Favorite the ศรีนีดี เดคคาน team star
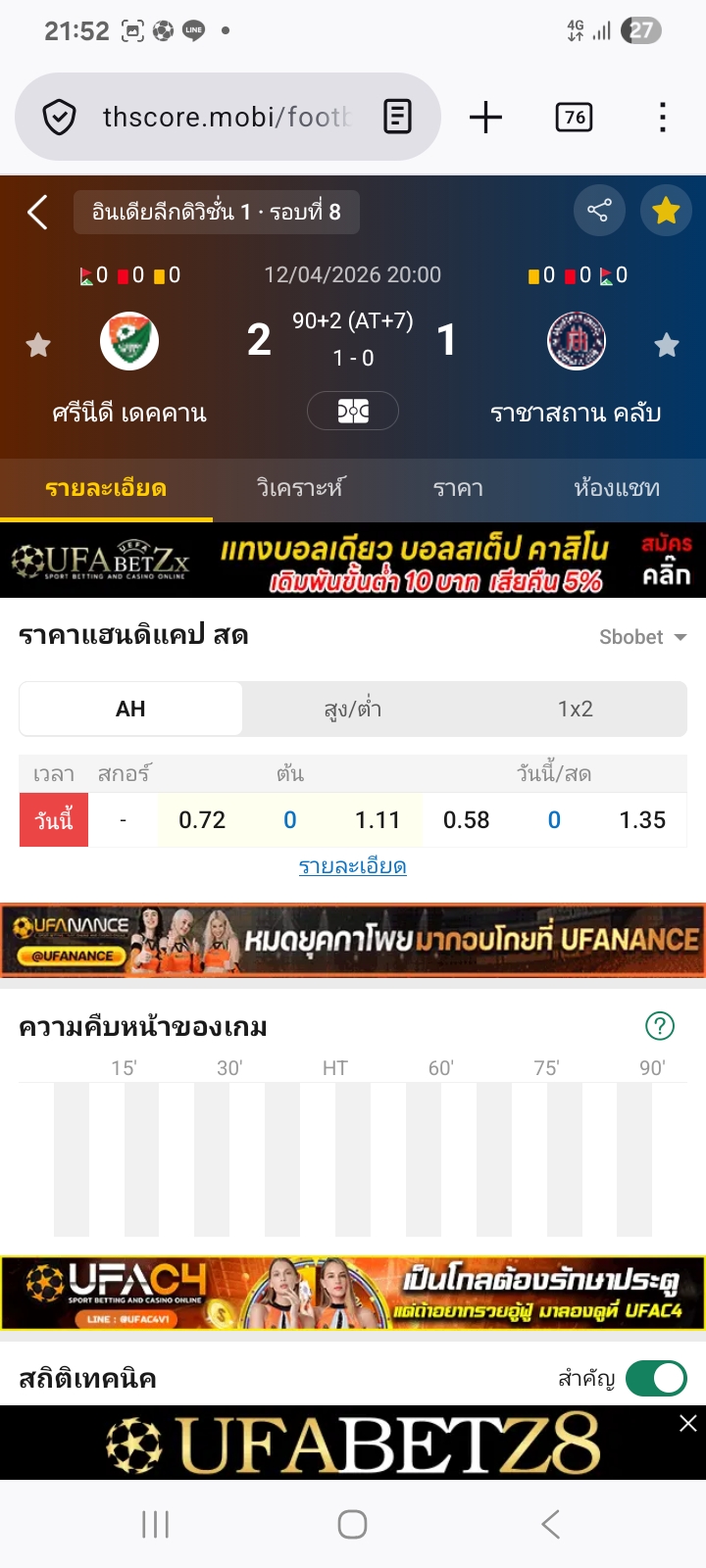Screen dimensions: 706x1568 (x=38, y=345)
